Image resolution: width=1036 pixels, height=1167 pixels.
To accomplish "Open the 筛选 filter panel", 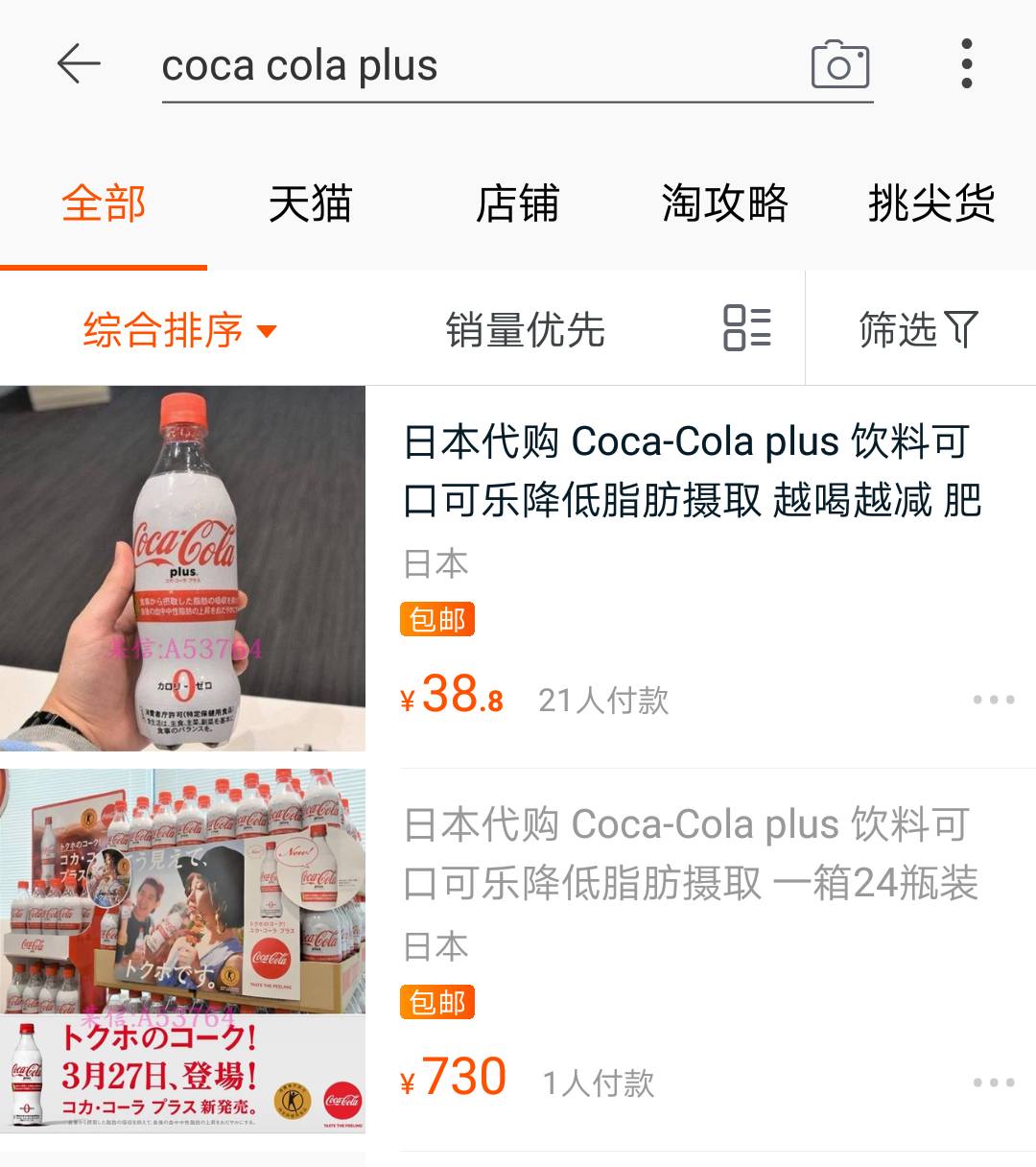I will click(x=918, y=329).
